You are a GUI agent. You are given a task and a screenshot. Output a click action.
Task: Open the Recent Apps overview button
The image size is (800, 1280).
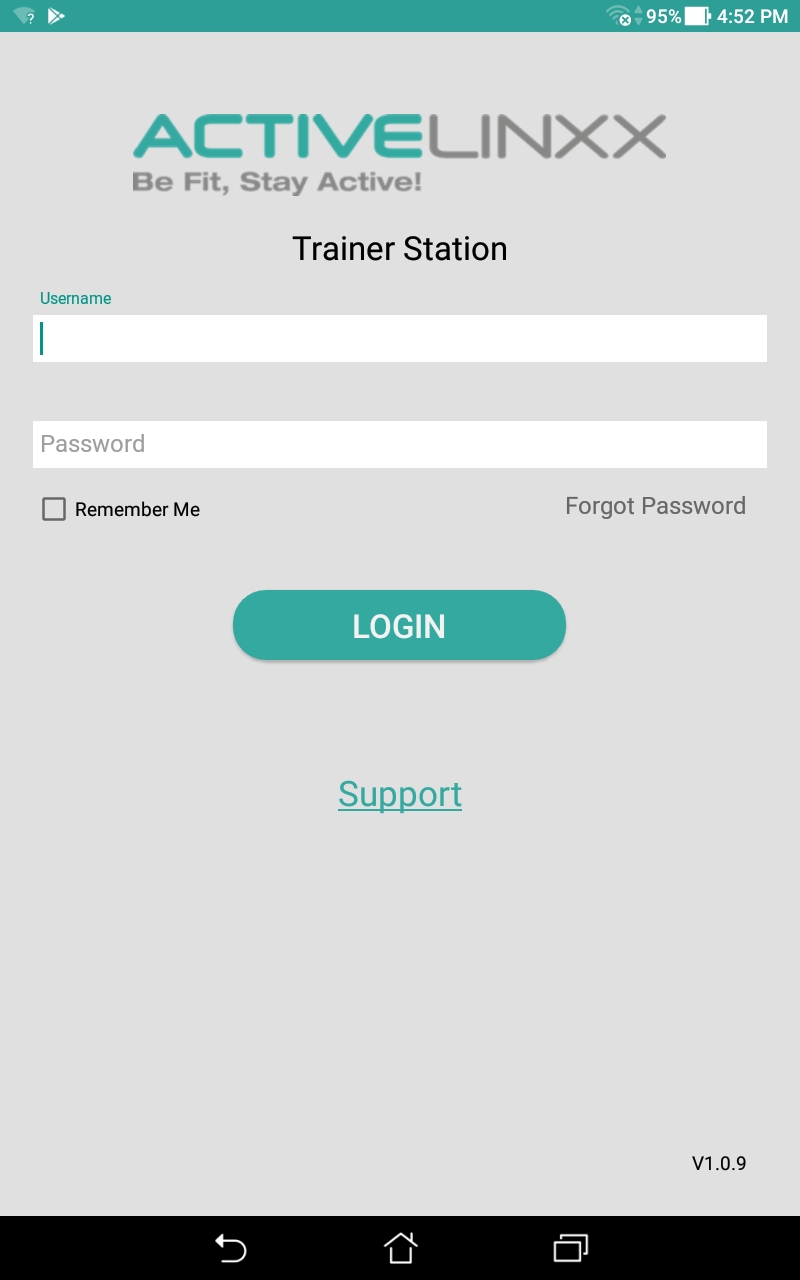coord(570,1248)
